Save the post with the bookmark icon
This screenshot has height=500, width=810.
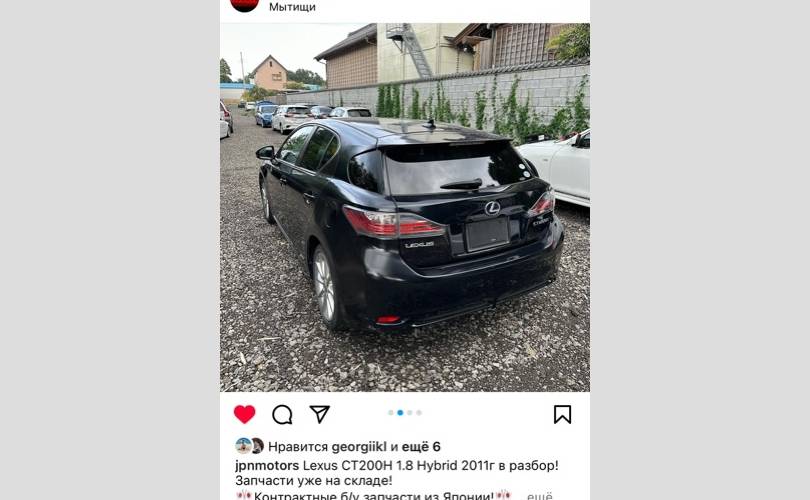562,414
